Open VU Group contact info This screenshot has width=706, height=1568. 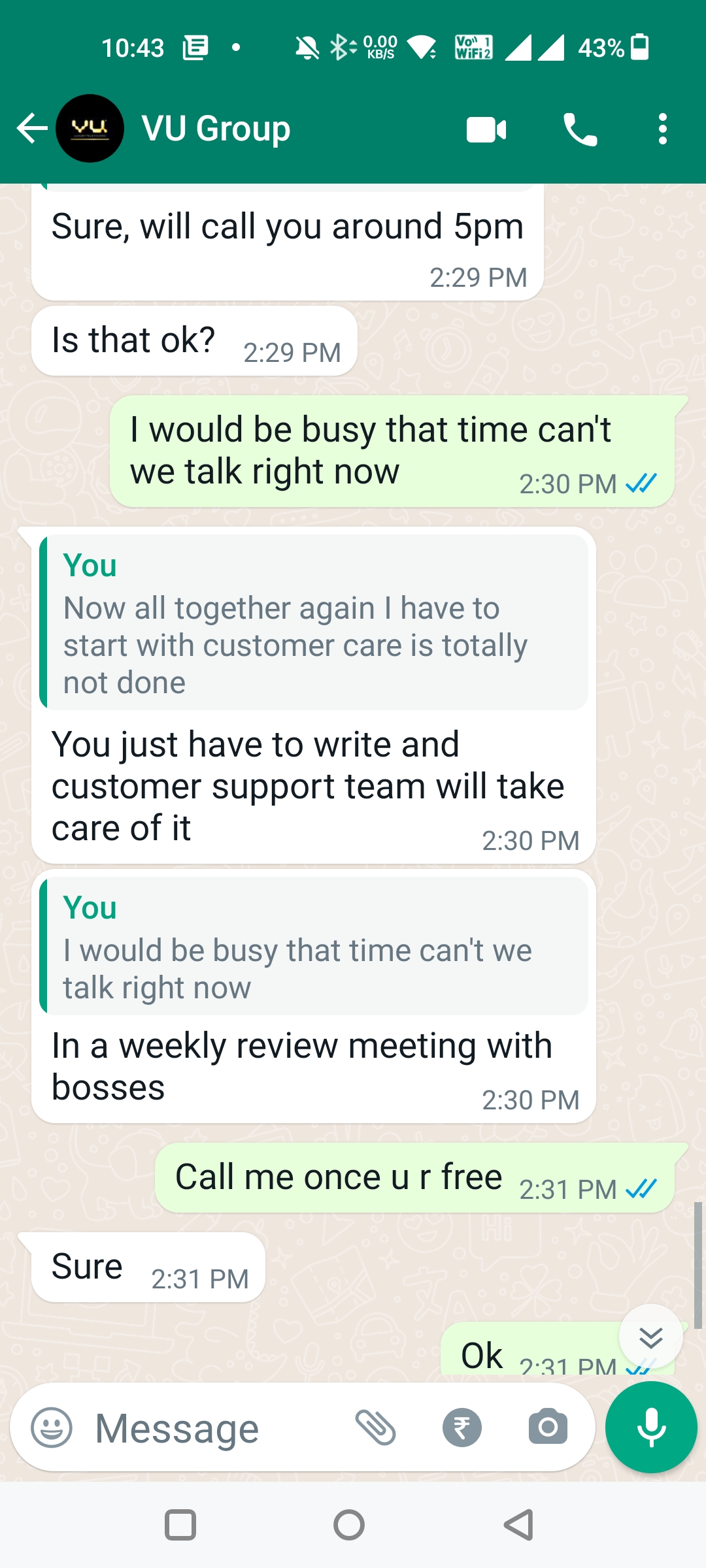(216, 128)
